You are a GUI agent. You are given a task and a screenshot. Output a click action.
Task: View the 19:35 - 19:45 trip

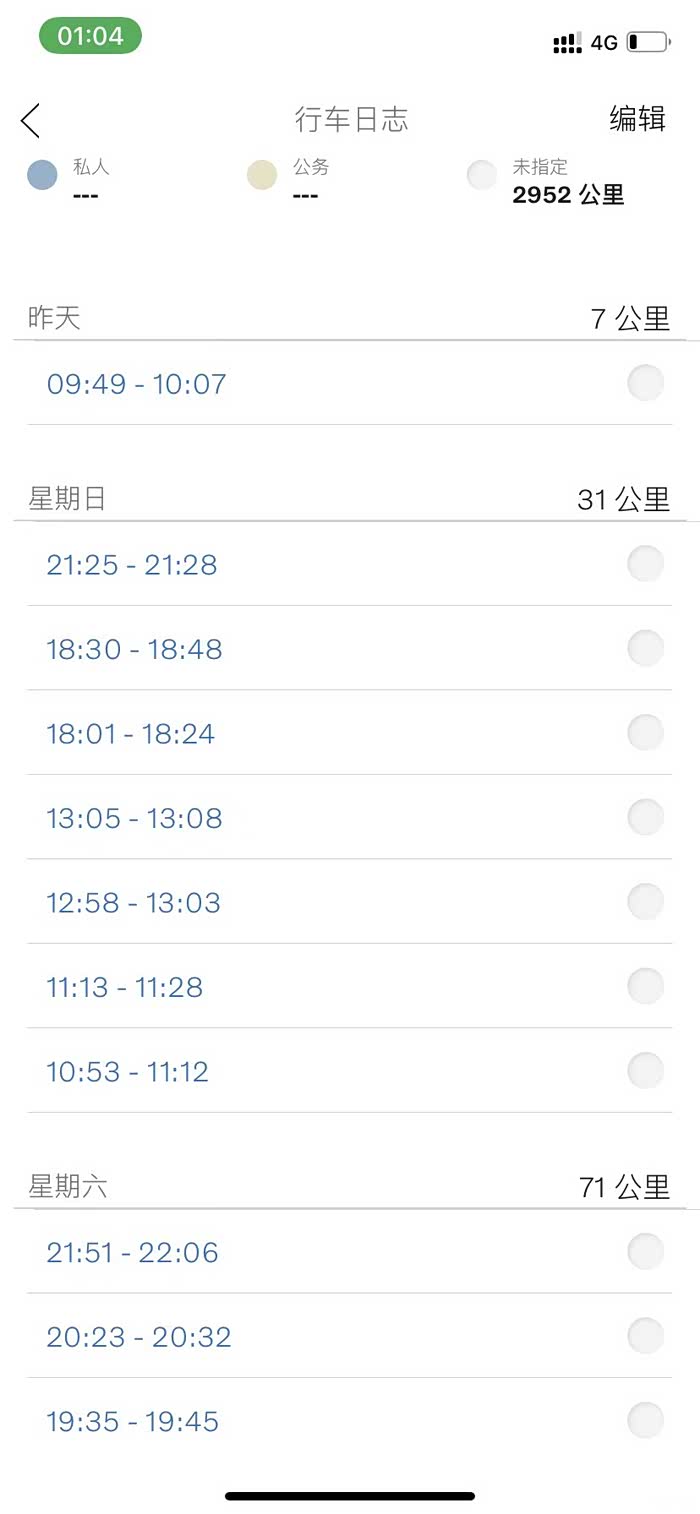132,1422
